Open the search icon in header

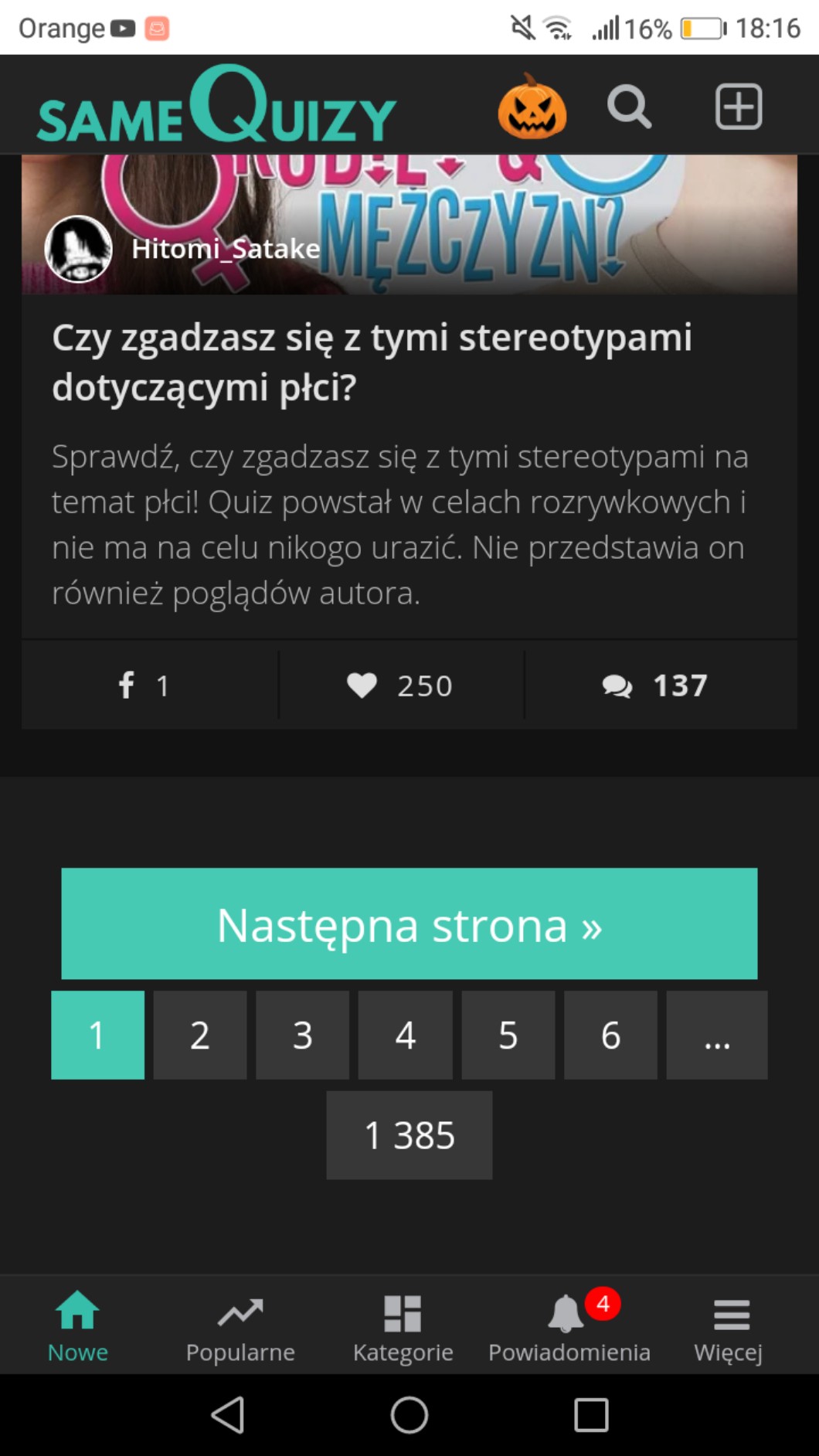tap(629, 107)
